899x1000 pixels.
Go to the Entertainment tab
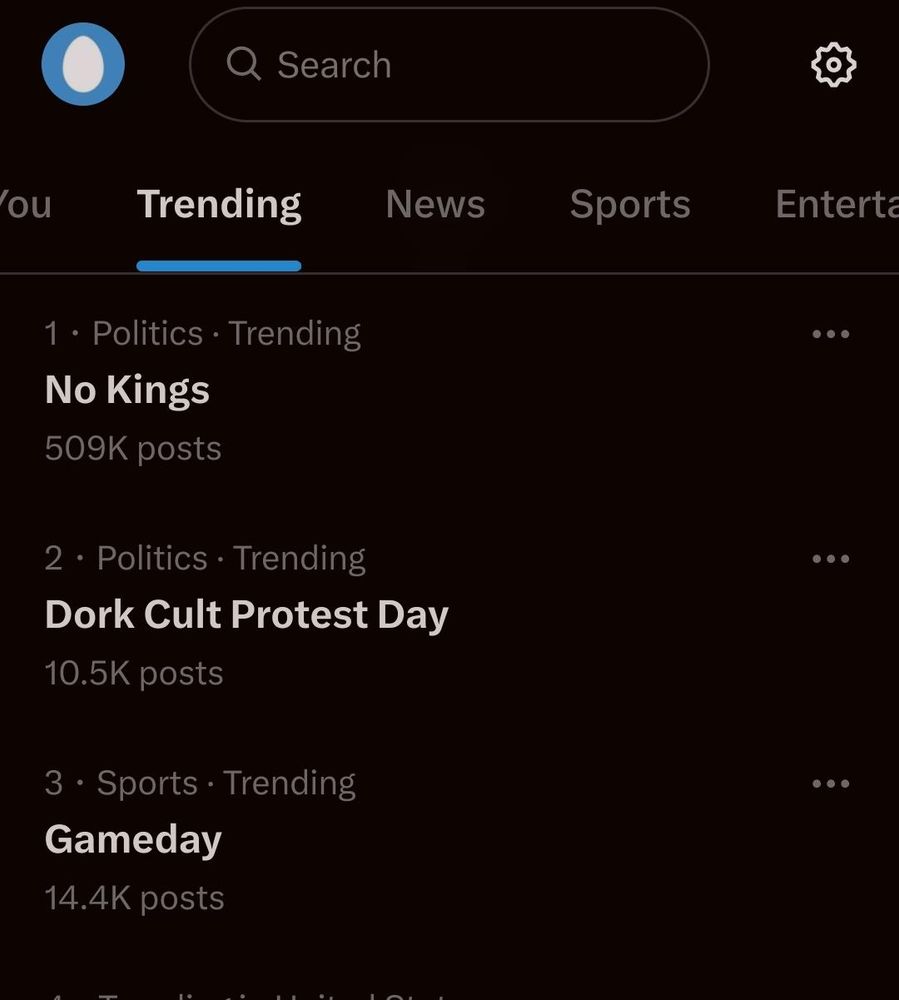[x=836, y=204]
